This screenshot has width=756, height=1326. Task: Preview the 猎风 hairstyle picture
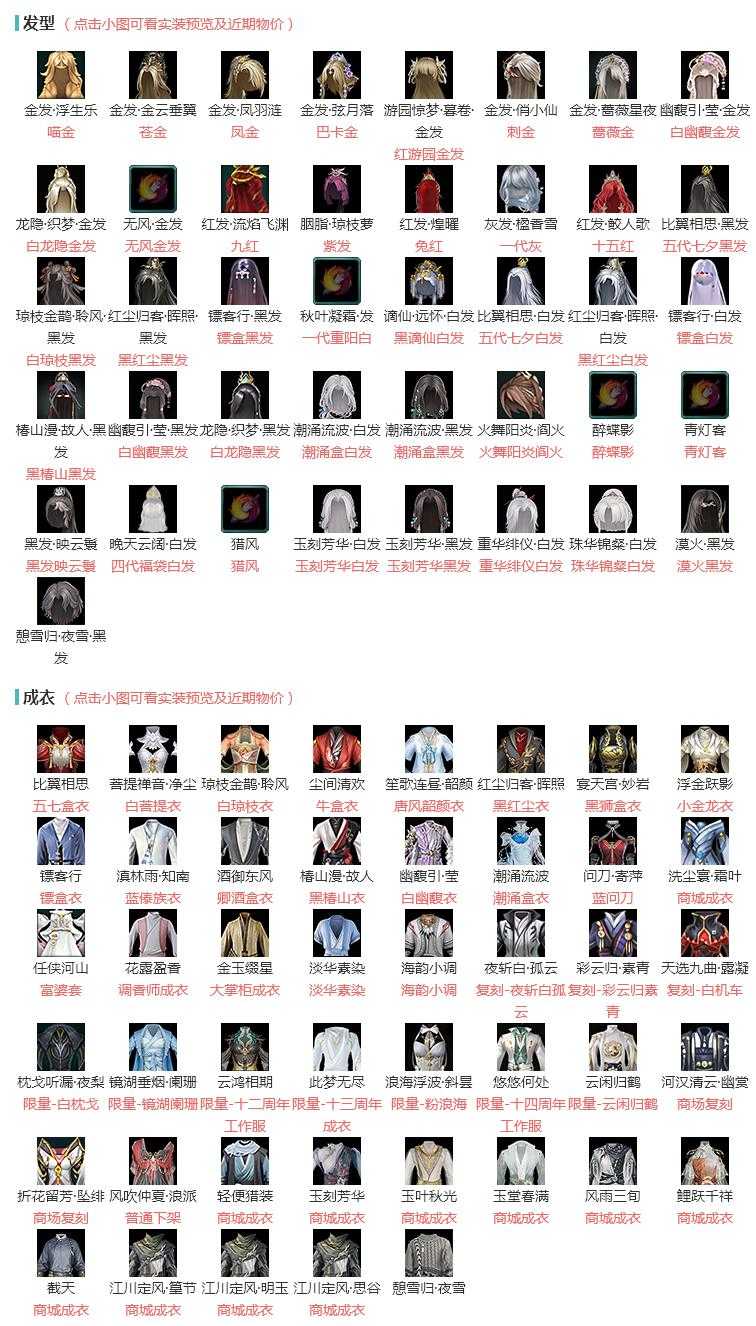tap(245, 509)
